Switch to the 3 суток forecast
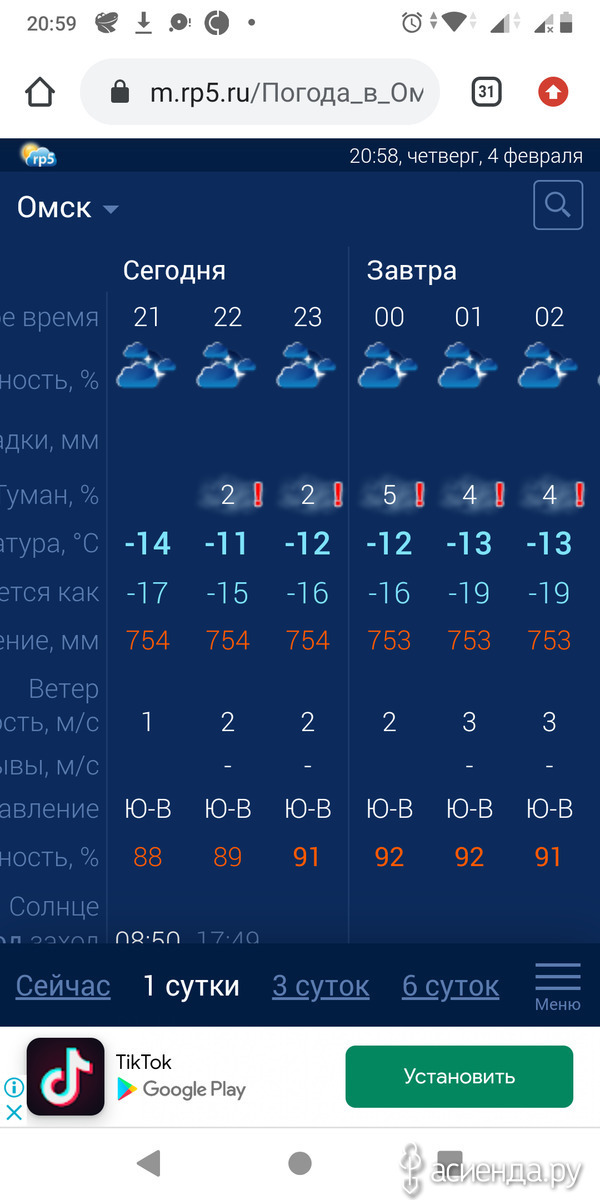Image resolution: width=600 pixels, height=1200 pixels. tap(321, 986)
